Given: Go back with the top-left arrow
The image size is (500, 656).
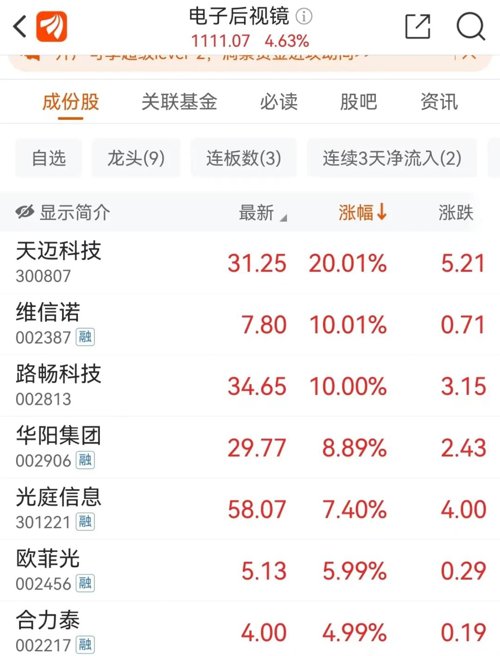Looking at the screenshot, I should [x=19, y=27].
